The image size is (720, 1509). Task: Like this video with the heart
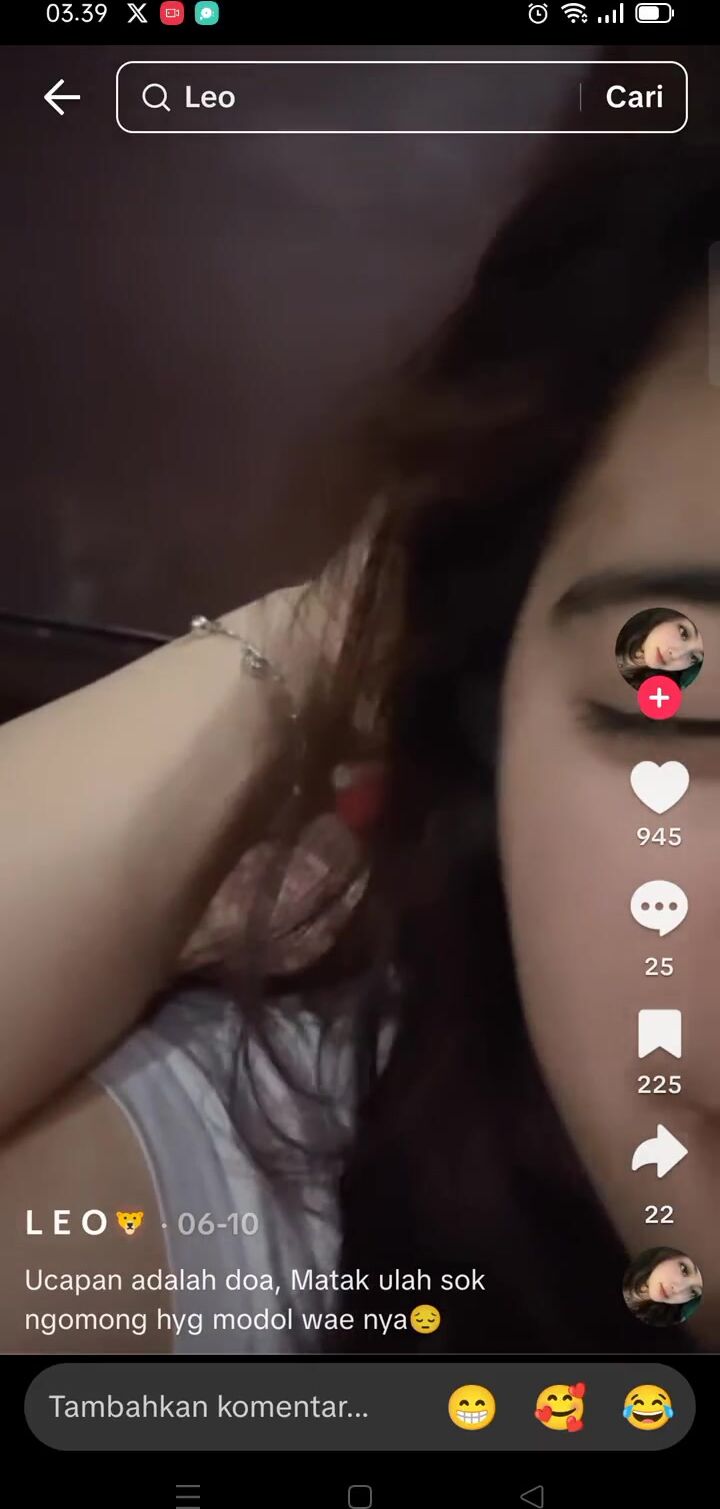click(x=659, y=788)
